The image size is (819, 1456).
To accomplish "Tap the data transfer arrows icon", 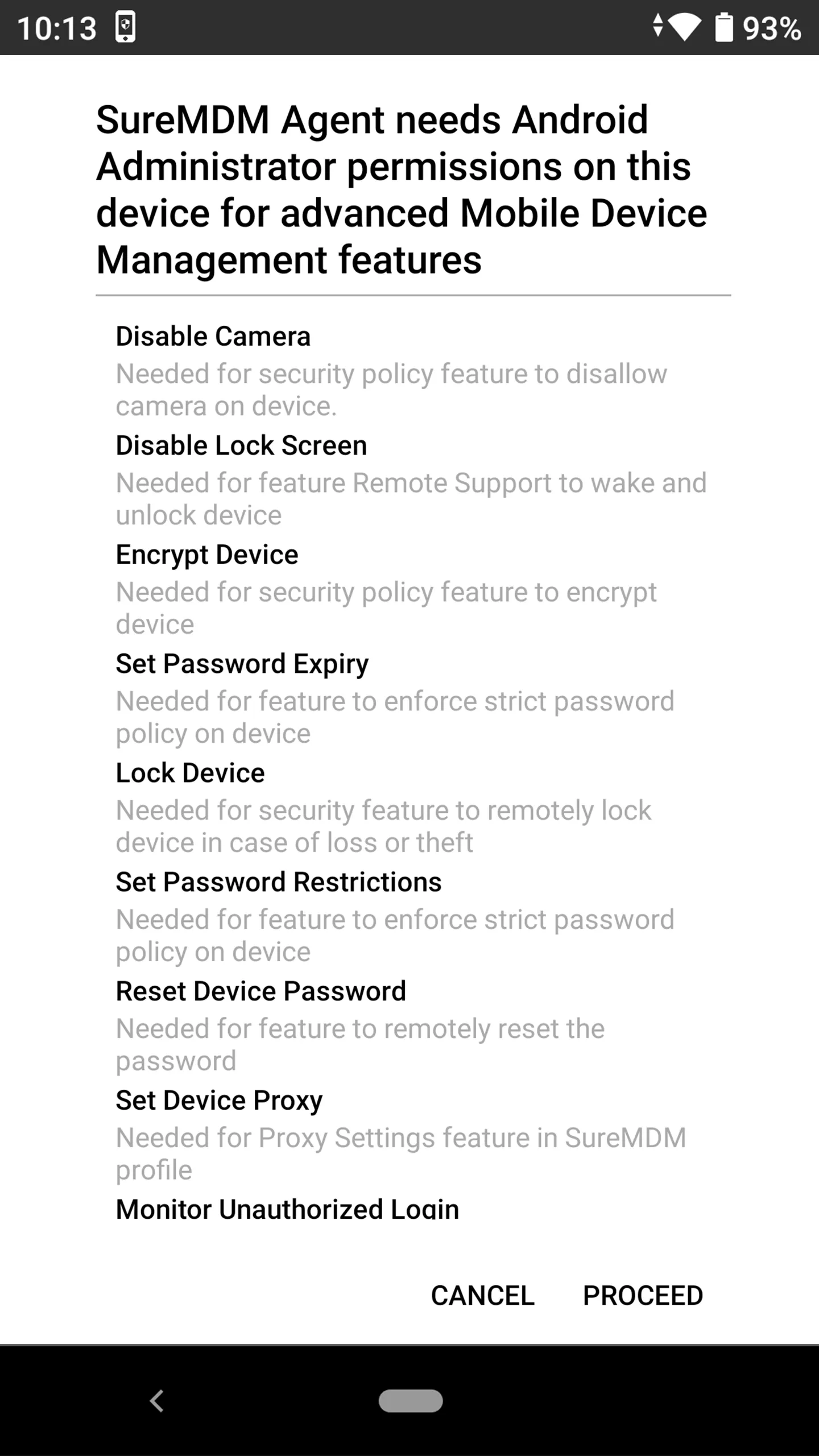I will pos(658,25).
